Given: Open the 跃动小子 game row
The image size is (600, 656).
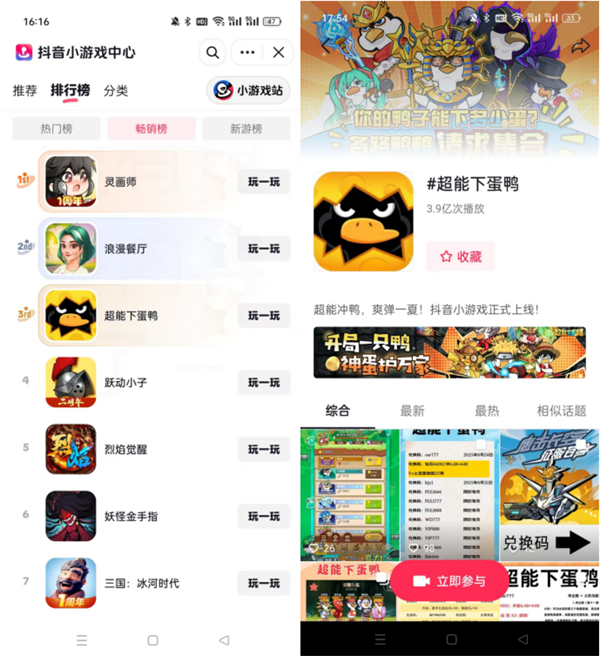Looking at the screenshot, I should click(x=125, y=382).
